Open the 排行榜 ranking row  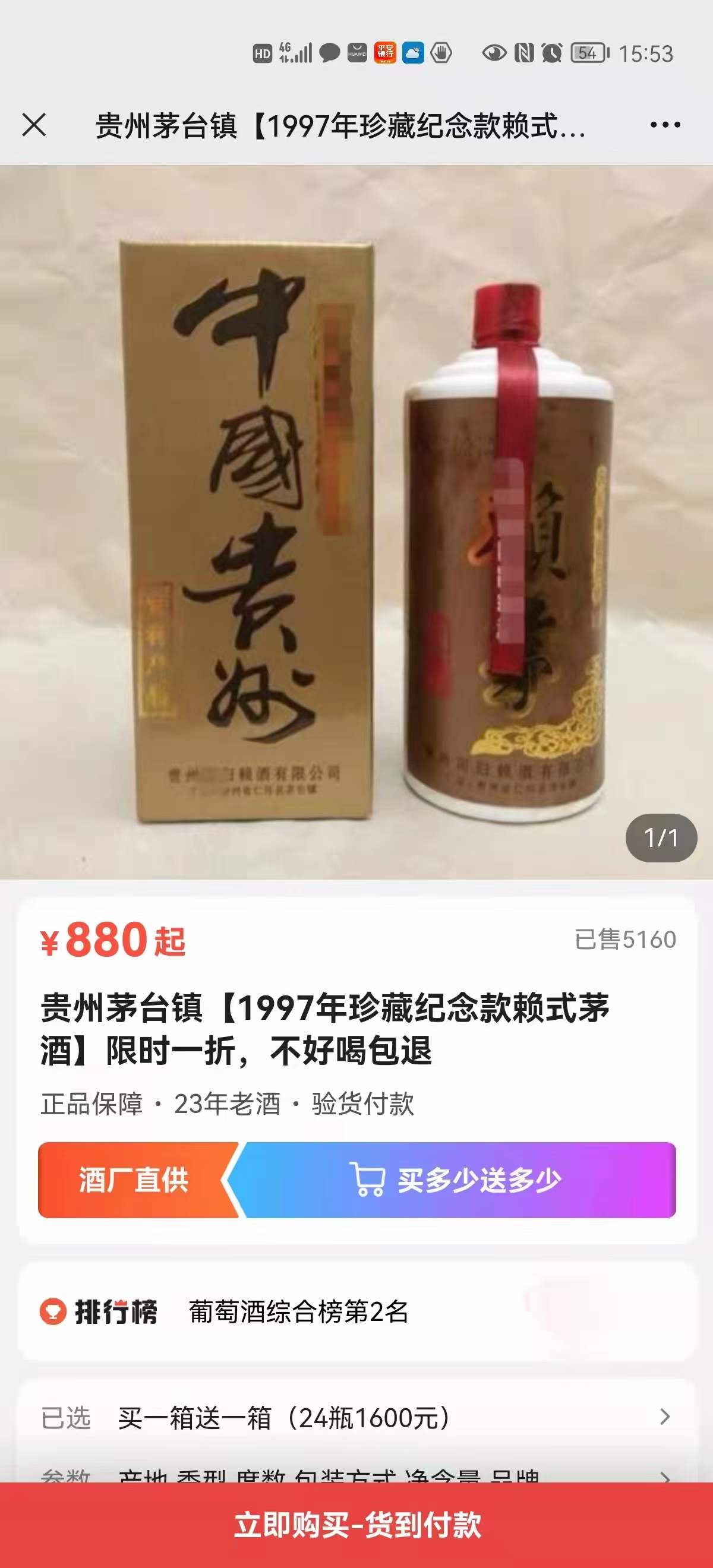tap(356, 1312)
